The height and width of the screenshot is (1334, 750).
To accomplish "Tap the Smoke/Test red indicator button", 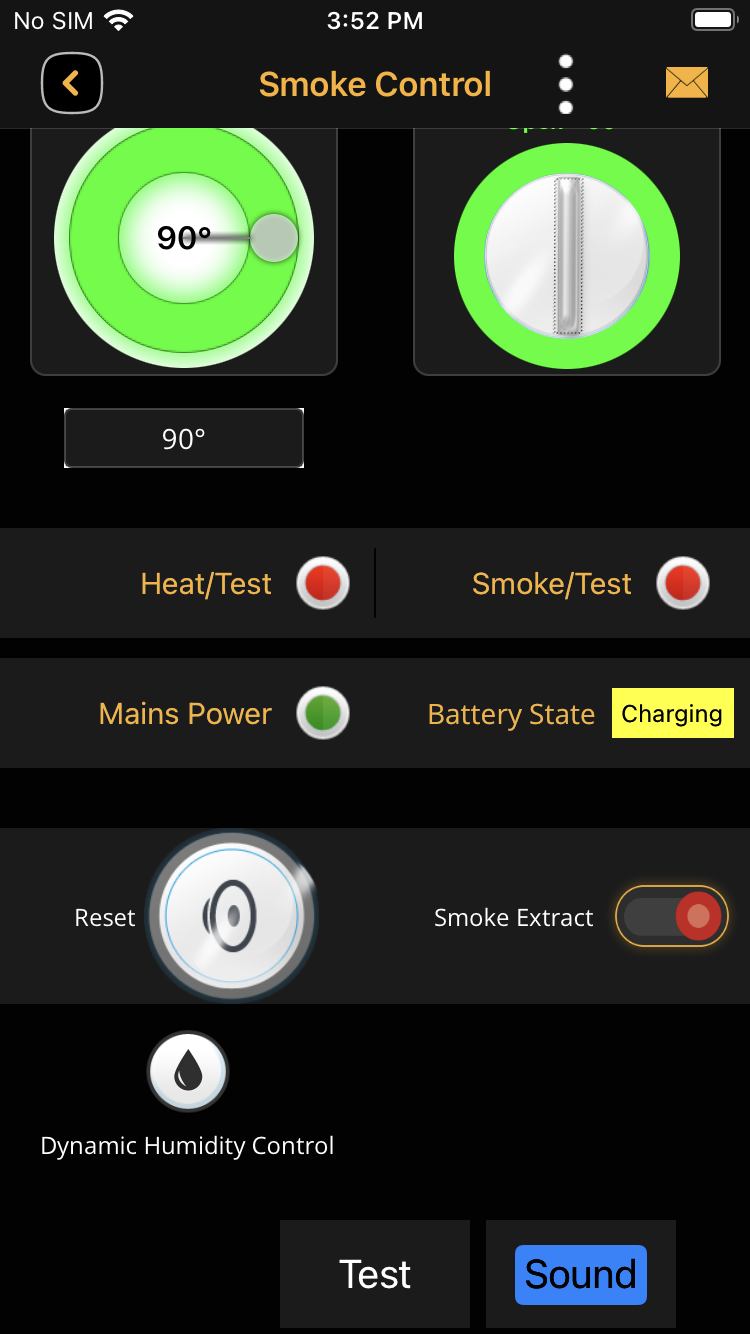I will (x=683, y=583).
